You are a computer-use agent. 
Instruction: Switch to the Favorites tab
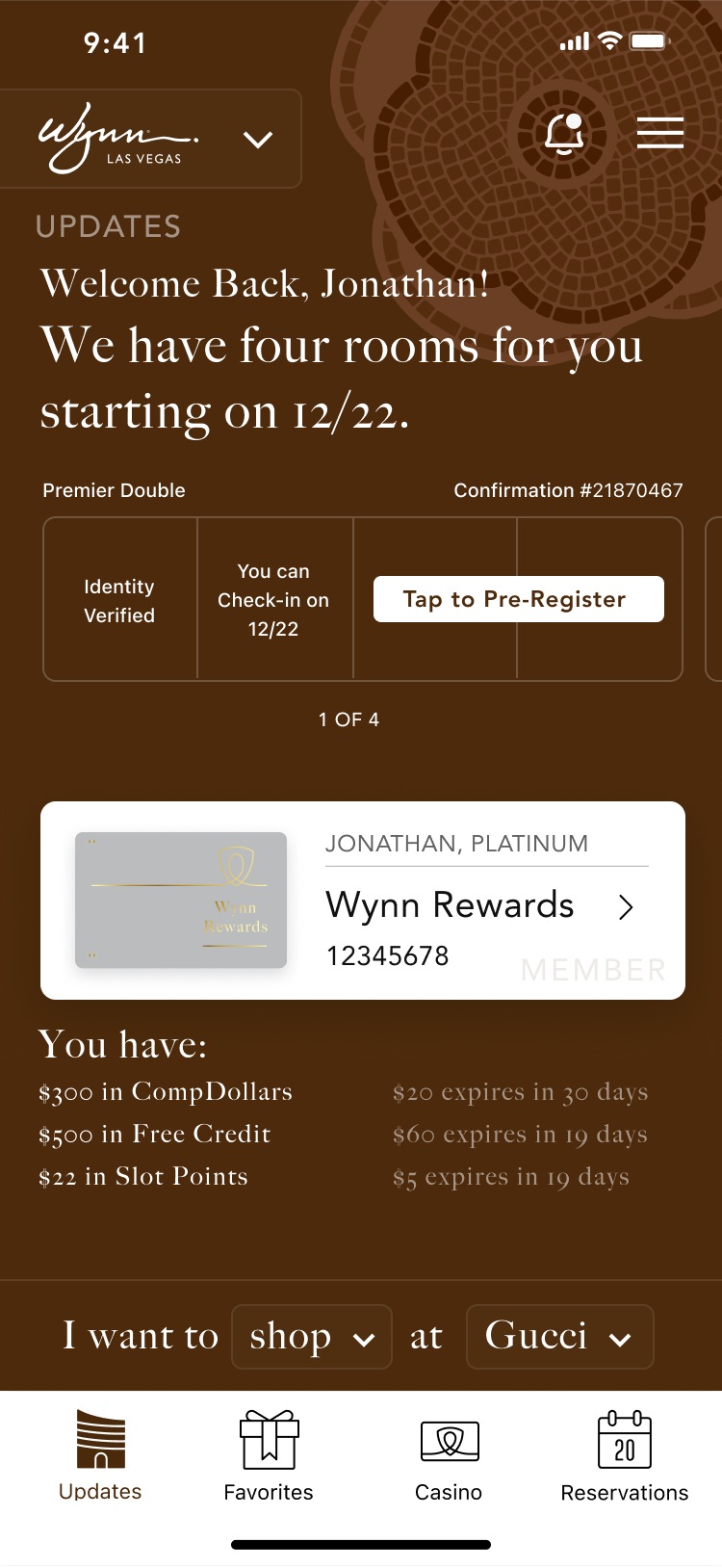269,1455
